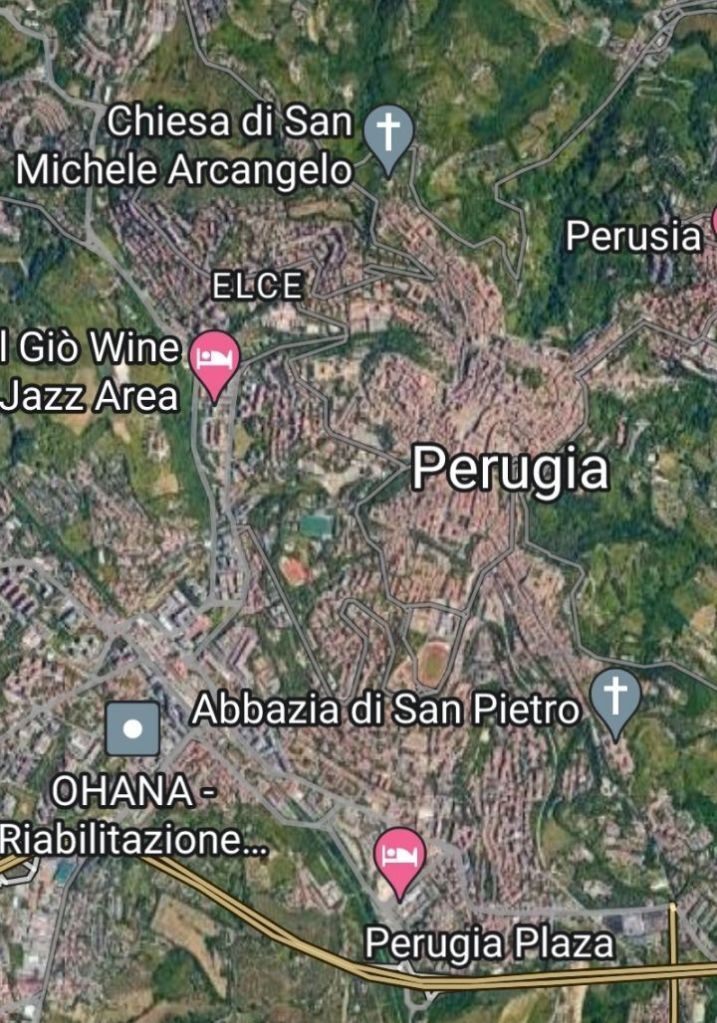
Task: Open the Perugia Plaza hotel pin
Action: (x=399, y=859)
